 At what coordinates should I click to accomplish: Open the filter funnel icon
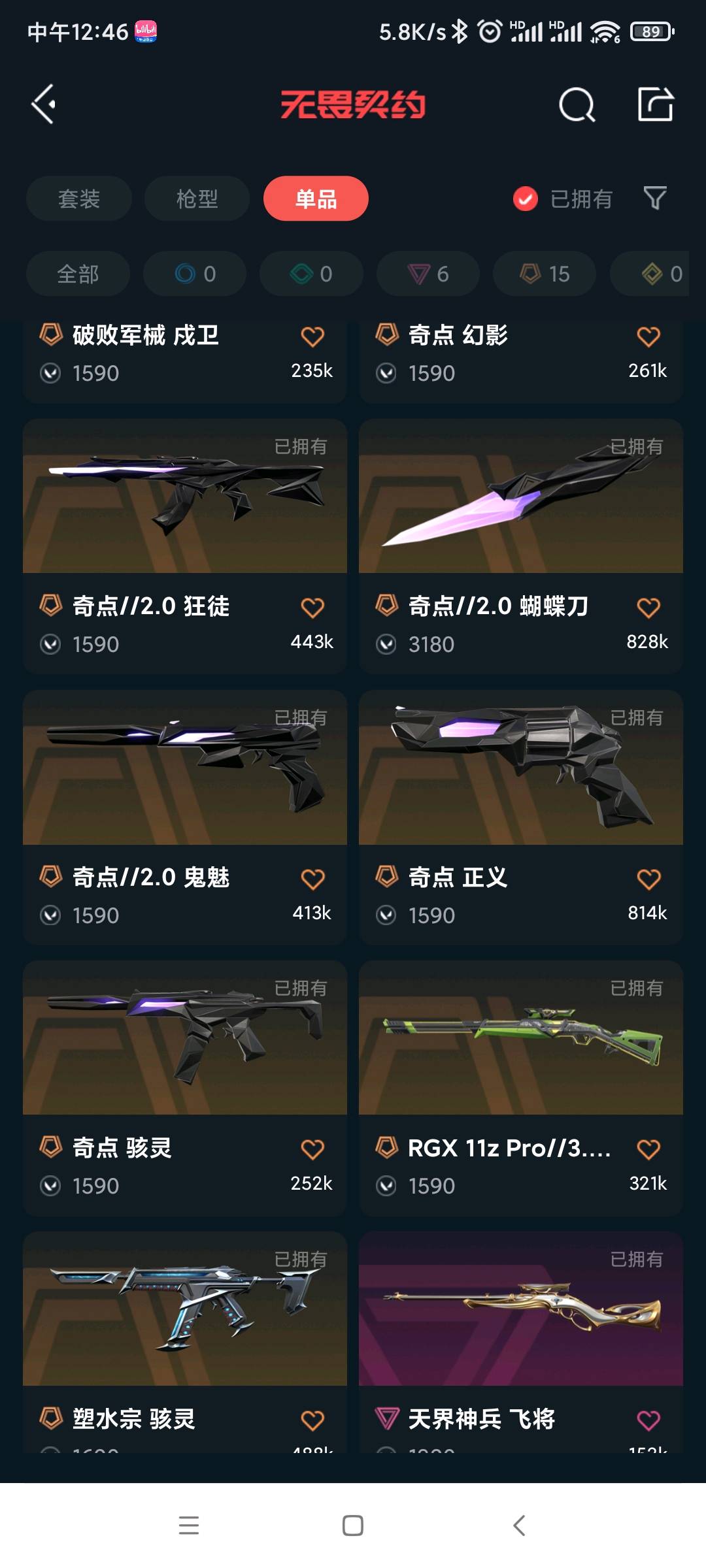654,198
